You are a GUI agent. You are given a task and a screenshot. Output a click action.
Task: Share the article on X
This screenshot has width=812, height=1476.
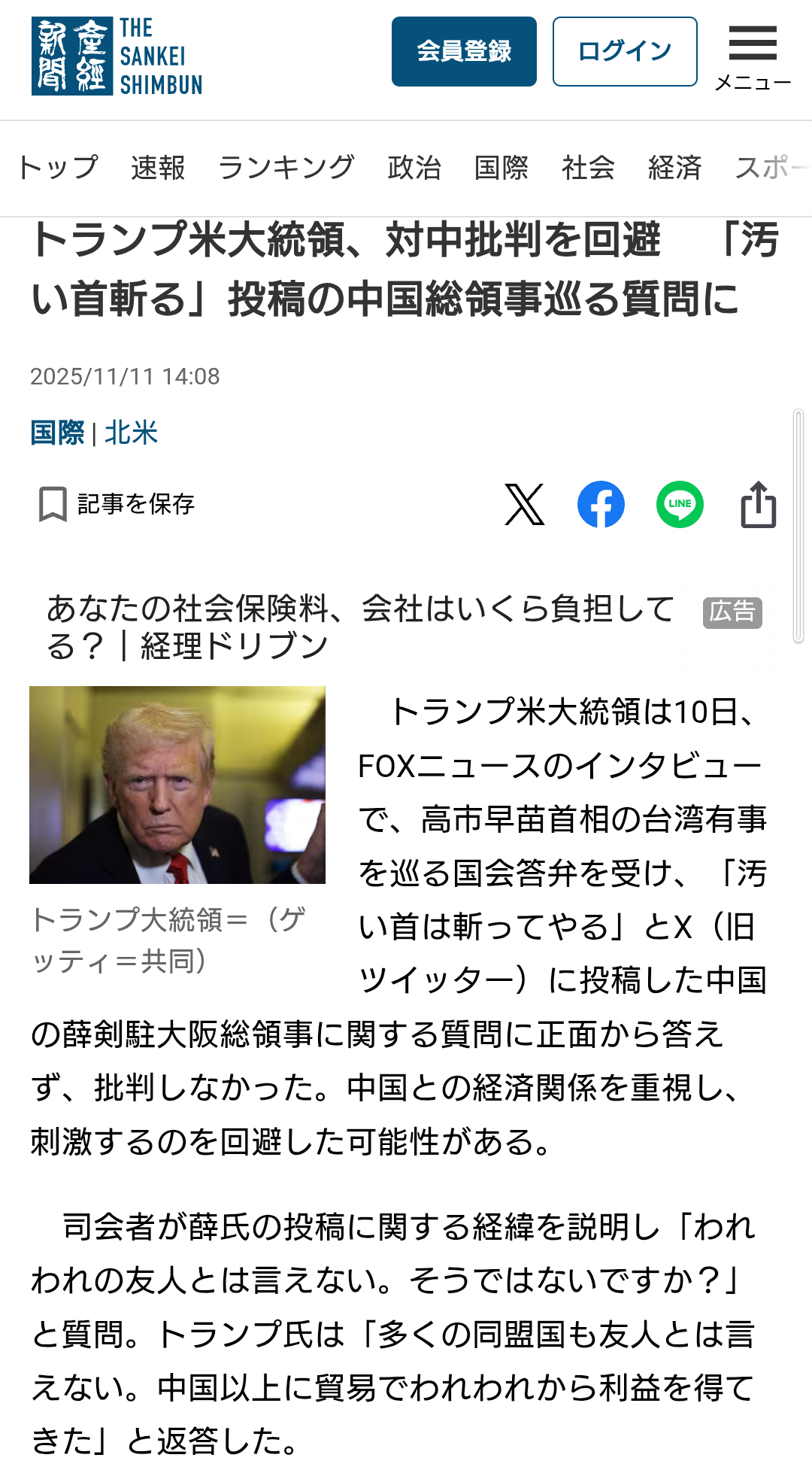pos(525,504)
